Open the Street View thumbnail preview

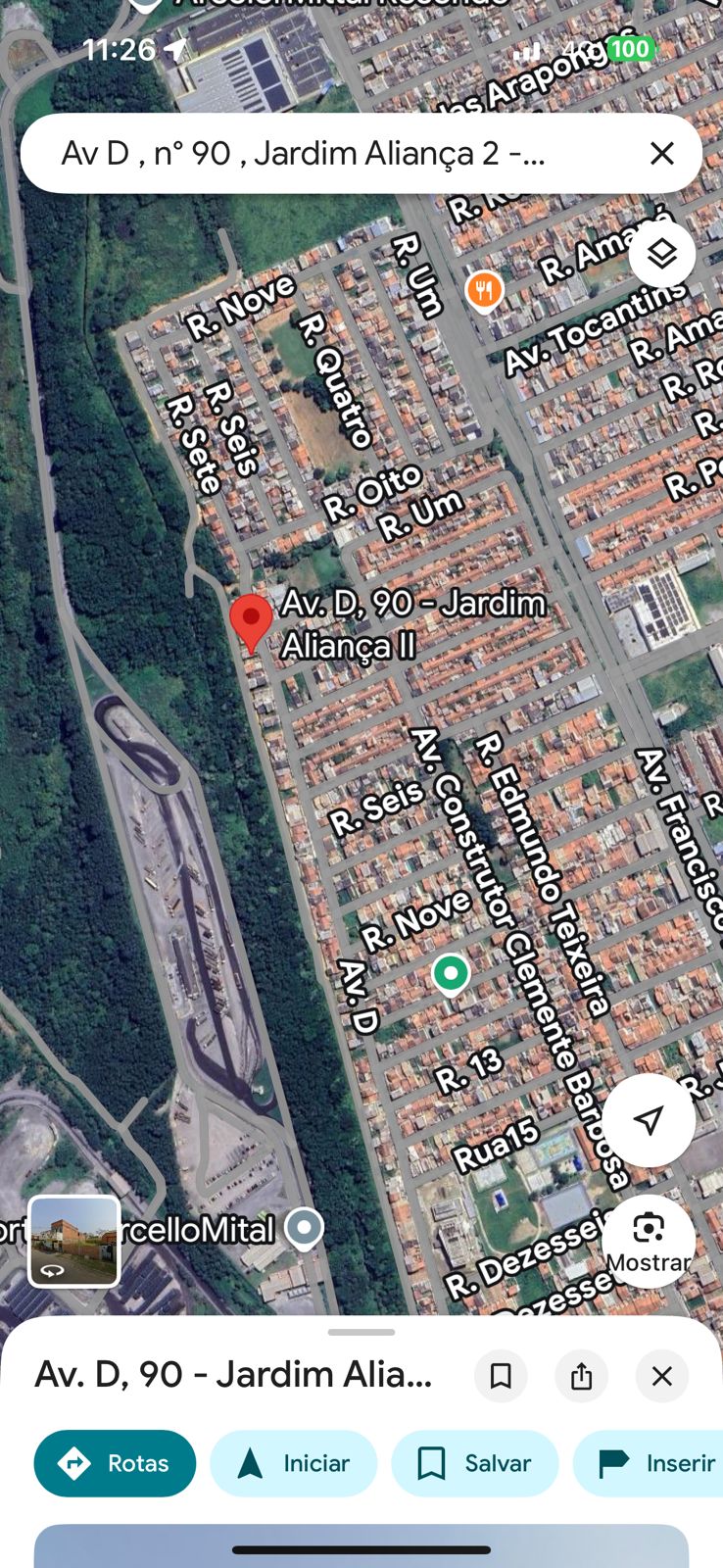coord(74,1240)
